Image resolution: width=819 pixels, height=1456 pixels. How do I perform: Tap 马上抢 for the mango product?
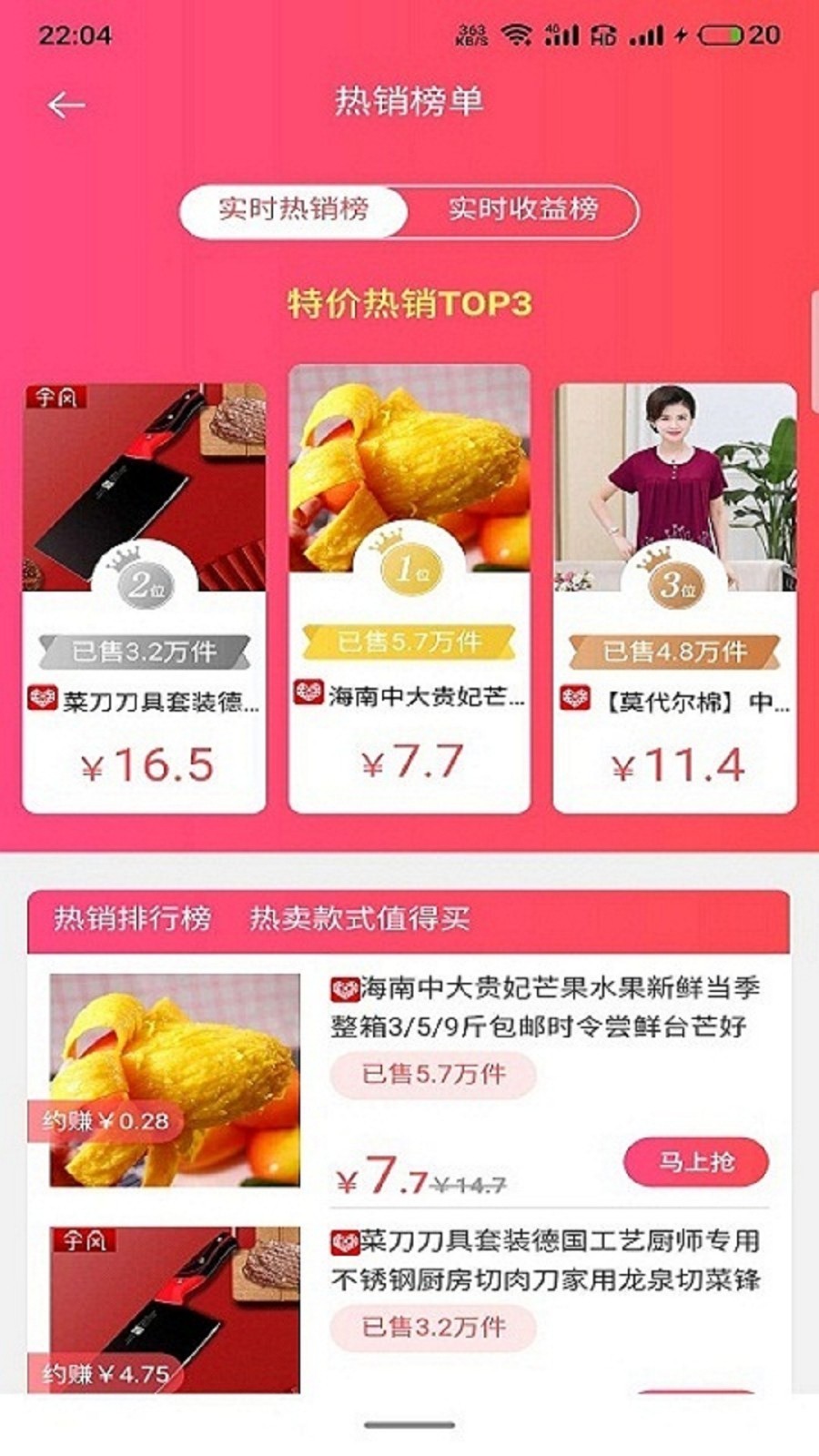coord(696,1162)
